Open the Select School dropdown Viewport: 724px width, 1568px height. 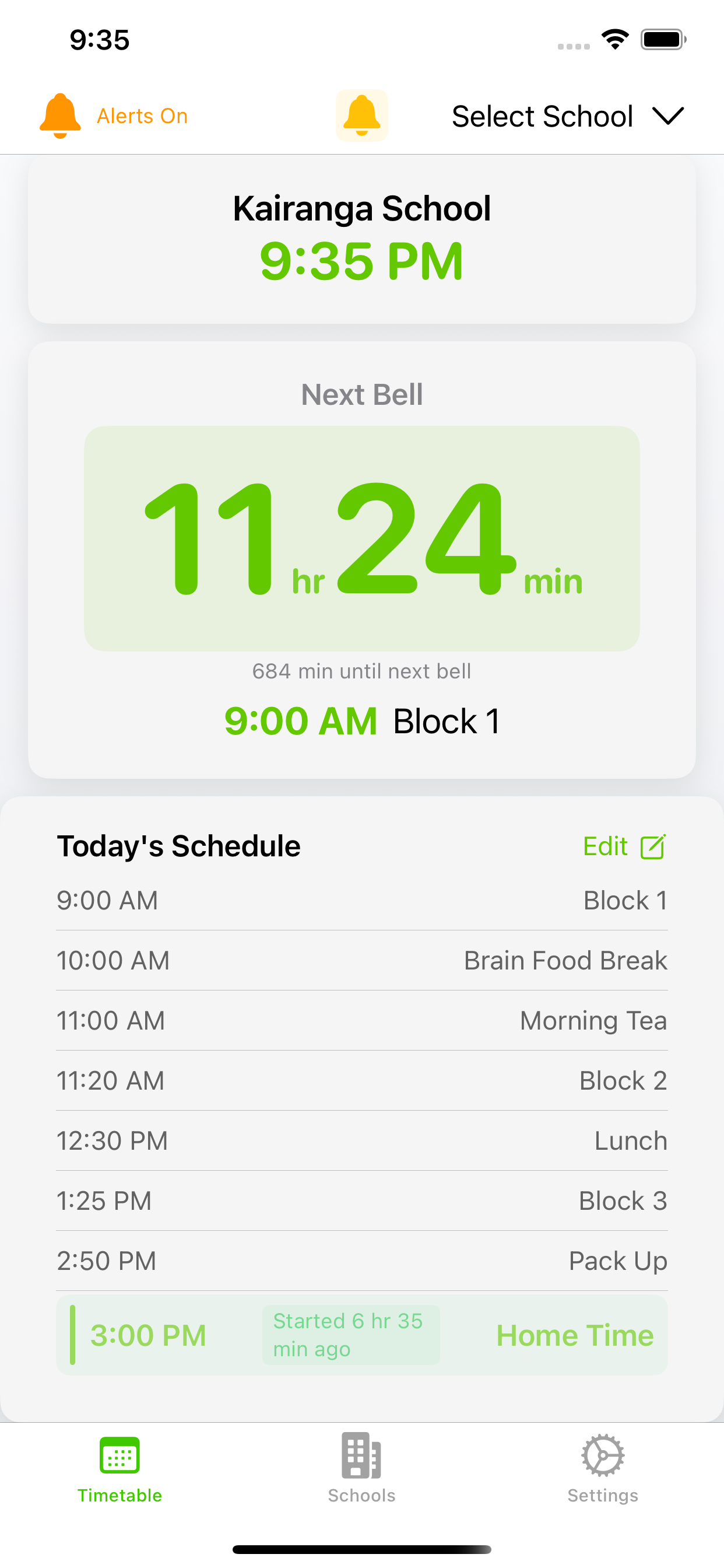[567, 116]
